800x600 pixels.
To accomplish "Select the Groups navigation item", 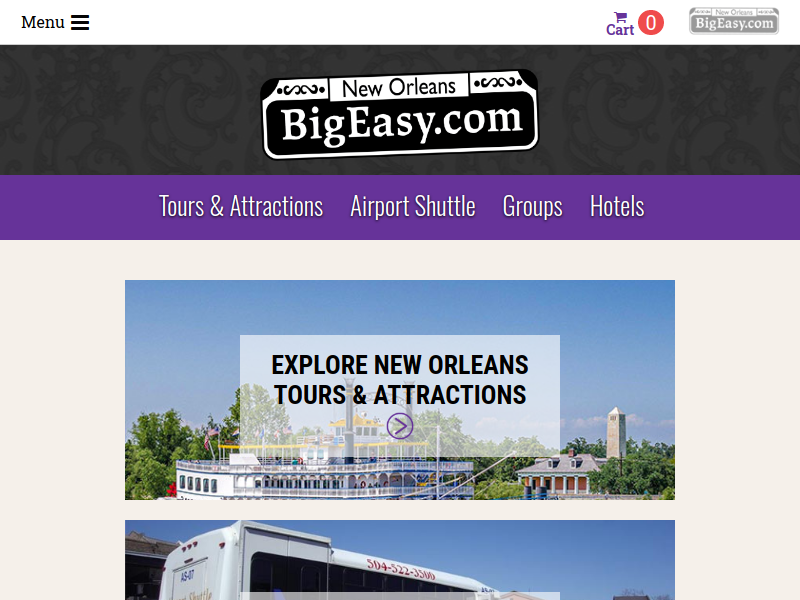I will coord(532,207).
